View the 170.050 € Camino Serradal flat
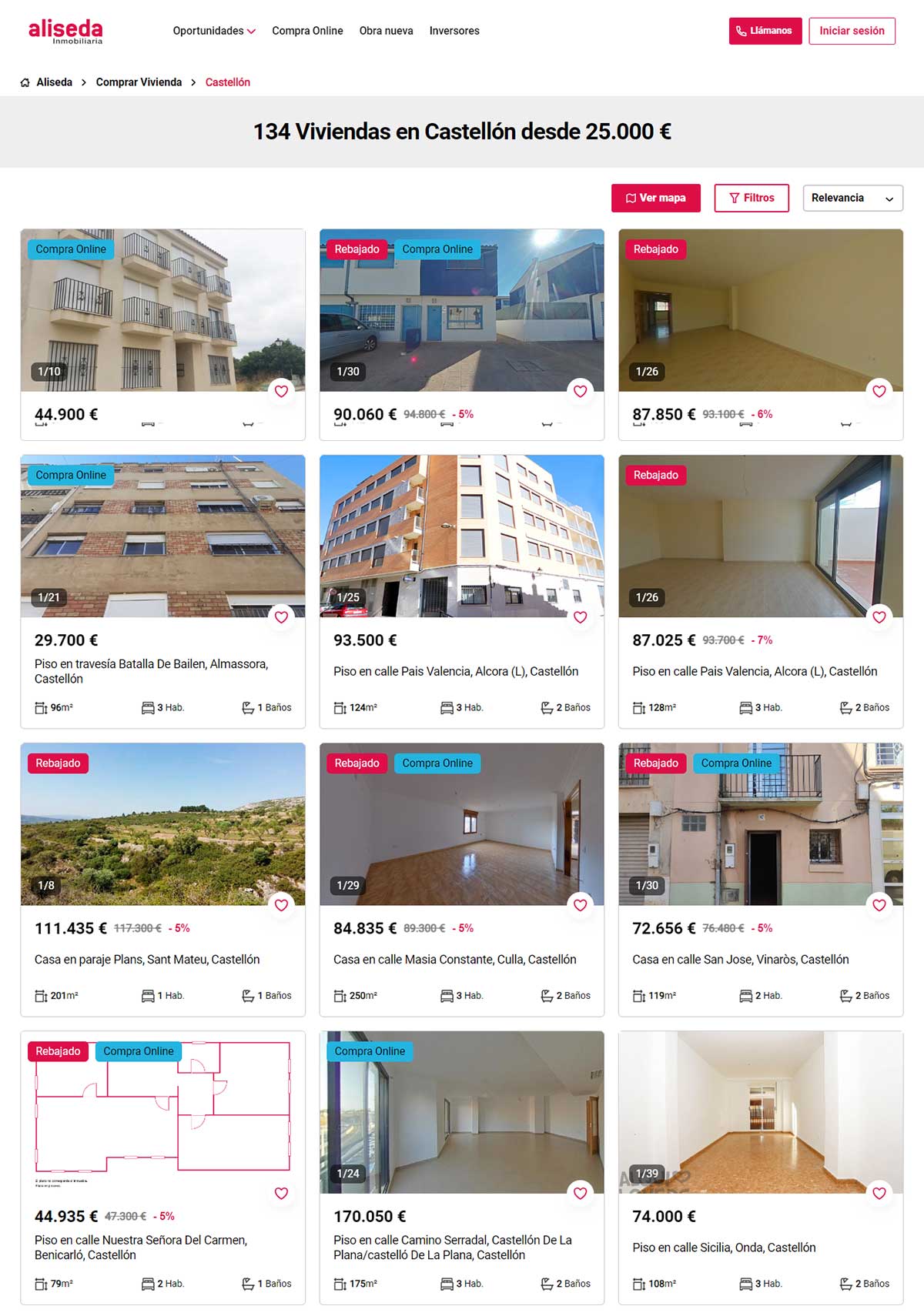This screenshot has width=924, height=1316. click(x=452, y=1247)
